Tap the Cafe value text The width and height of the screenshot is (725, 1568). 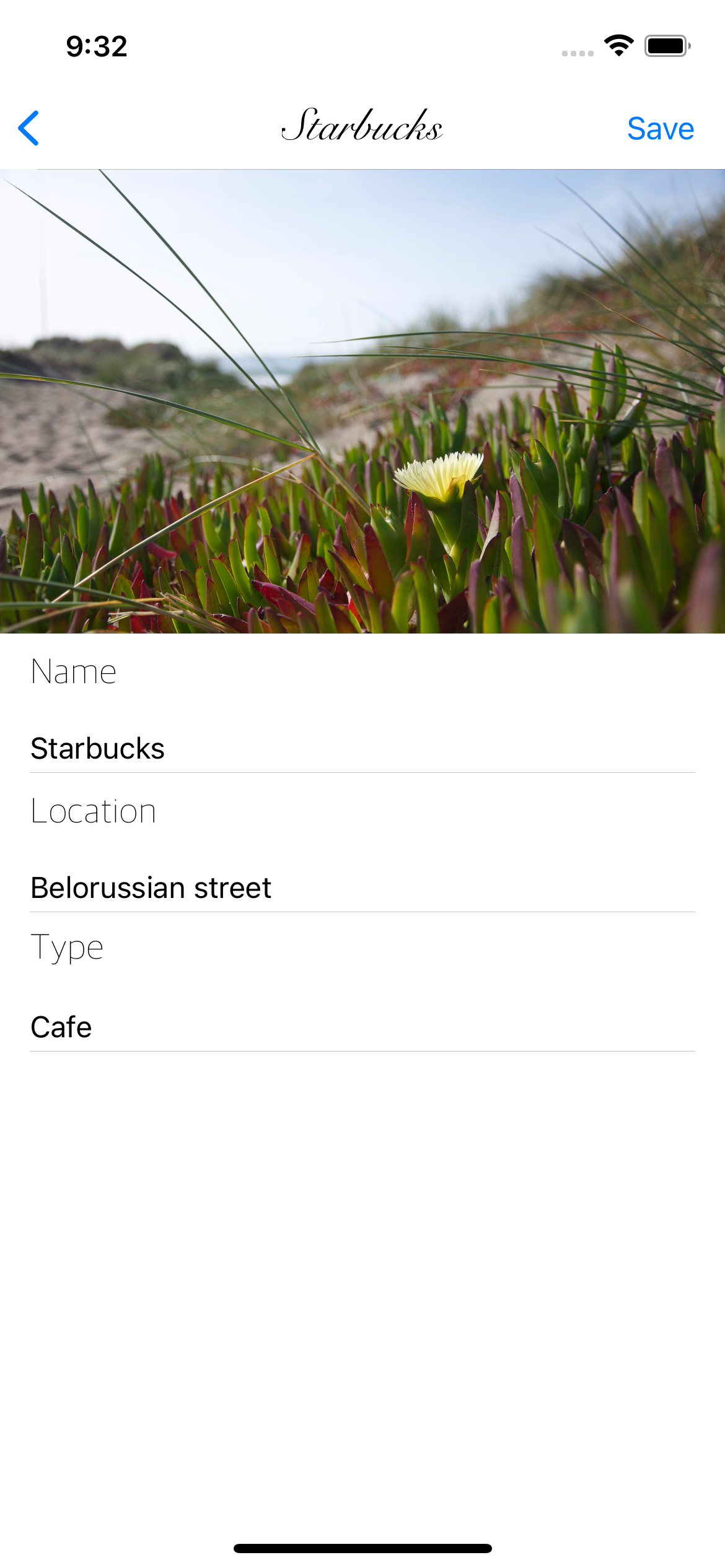61,1026
